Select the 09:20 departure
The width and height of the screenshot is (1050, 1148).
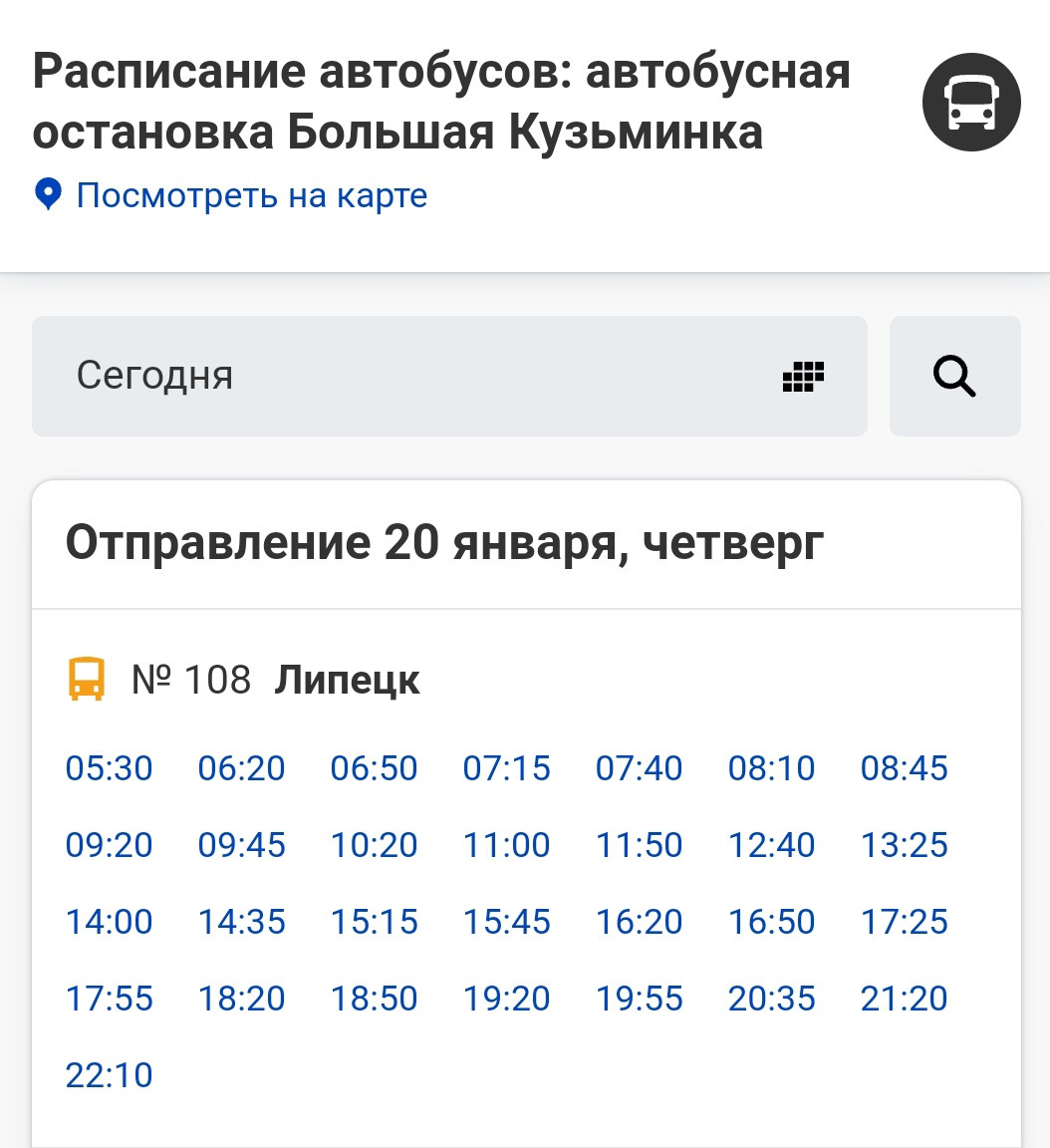(109, 845)
